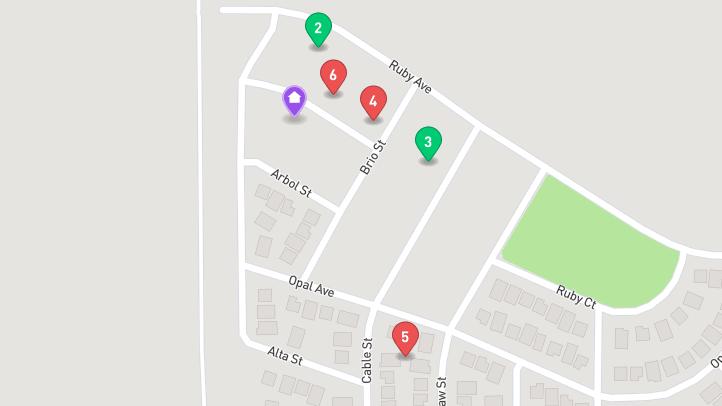Select green map pin number 3

(x=428, y=142)
